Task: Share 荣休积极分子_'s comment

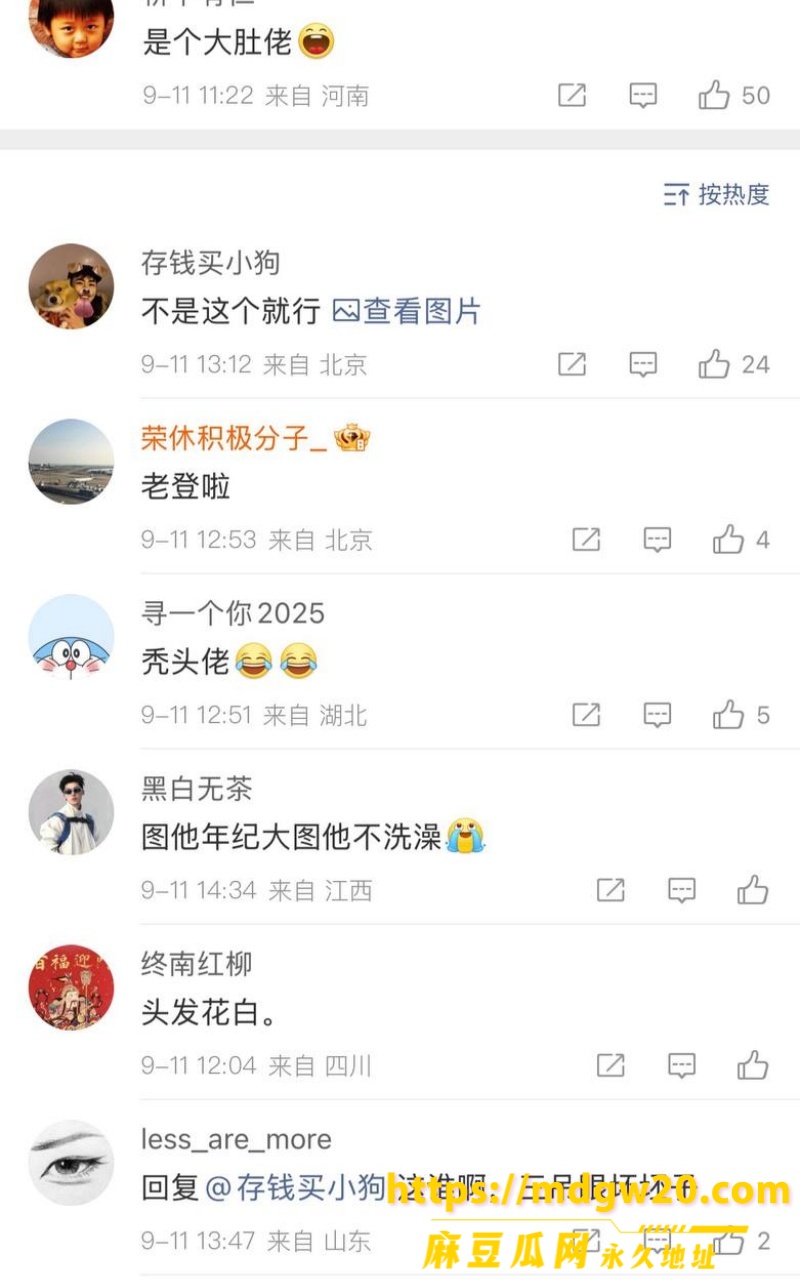Action: 586,540
